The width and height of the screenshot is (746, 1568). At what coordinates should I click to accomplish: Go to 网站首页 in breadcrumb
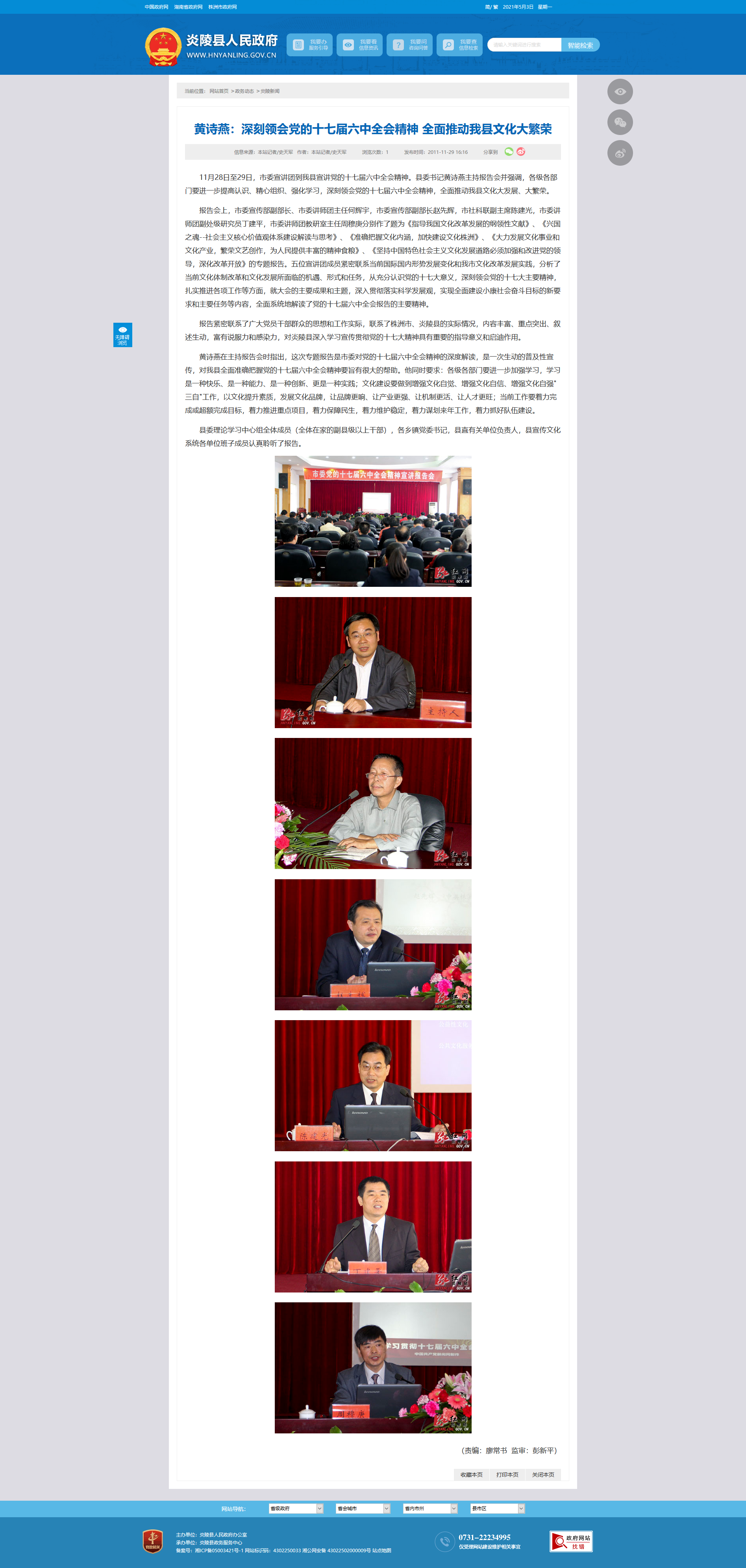218,91
